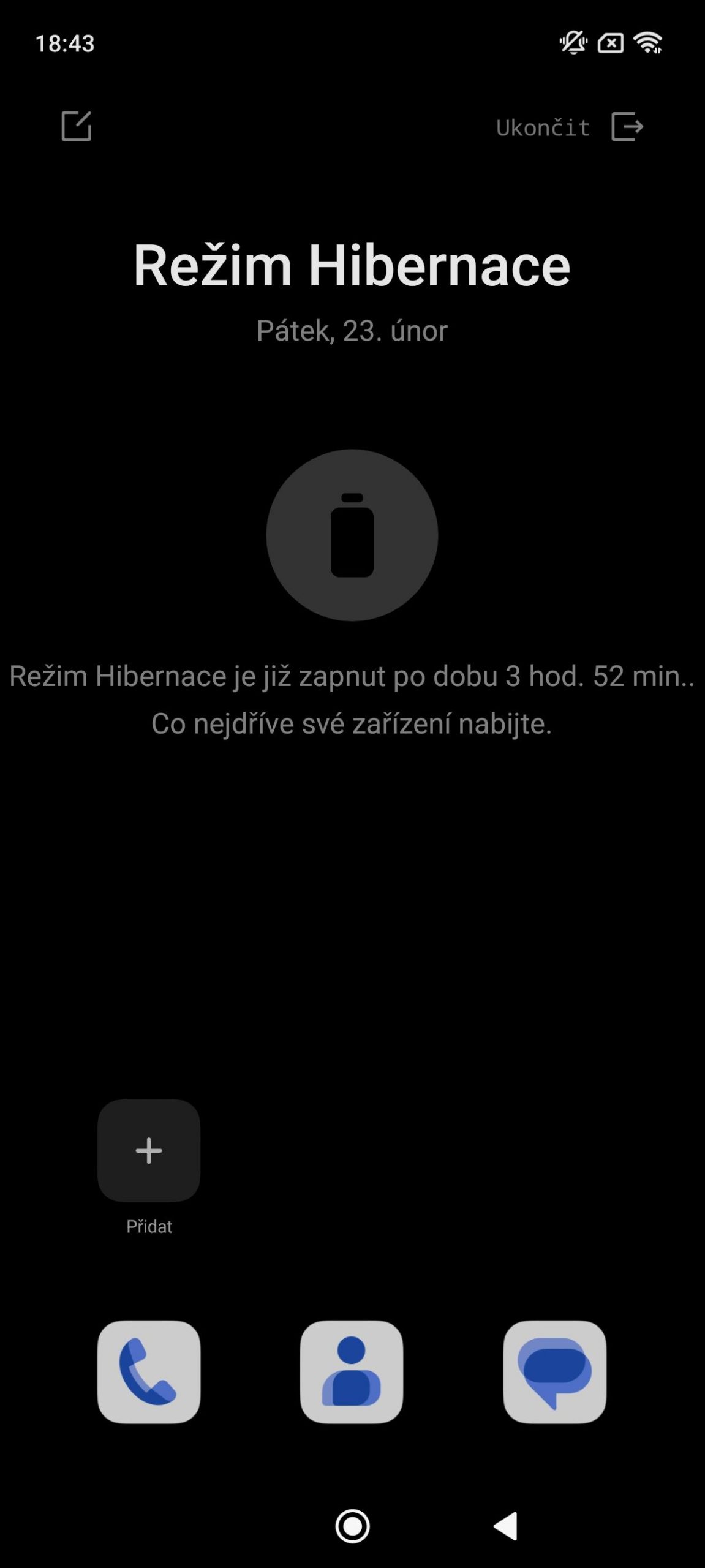Open the Phone dialer app
Image resolution: width=705 pixels, height=1568 pixels.
click(149, 1371)
